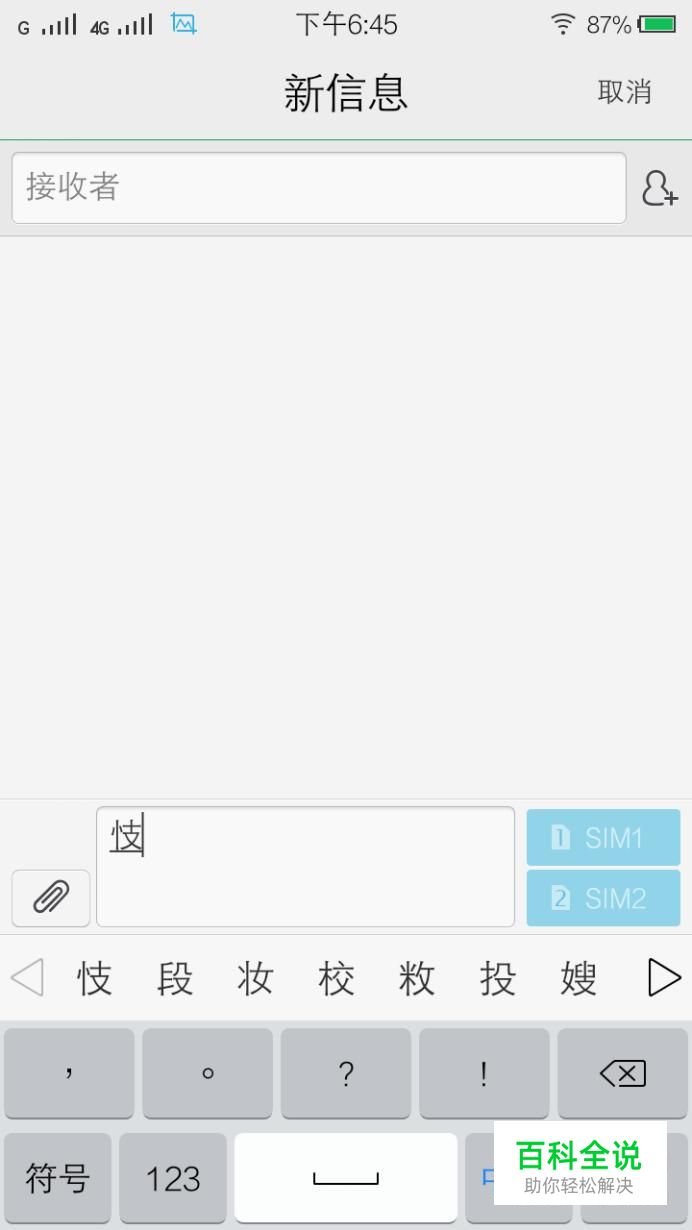This screenshot has height=1230, width=692.
Task: Tap the question mark key
Action: [x=346, y=1074]
